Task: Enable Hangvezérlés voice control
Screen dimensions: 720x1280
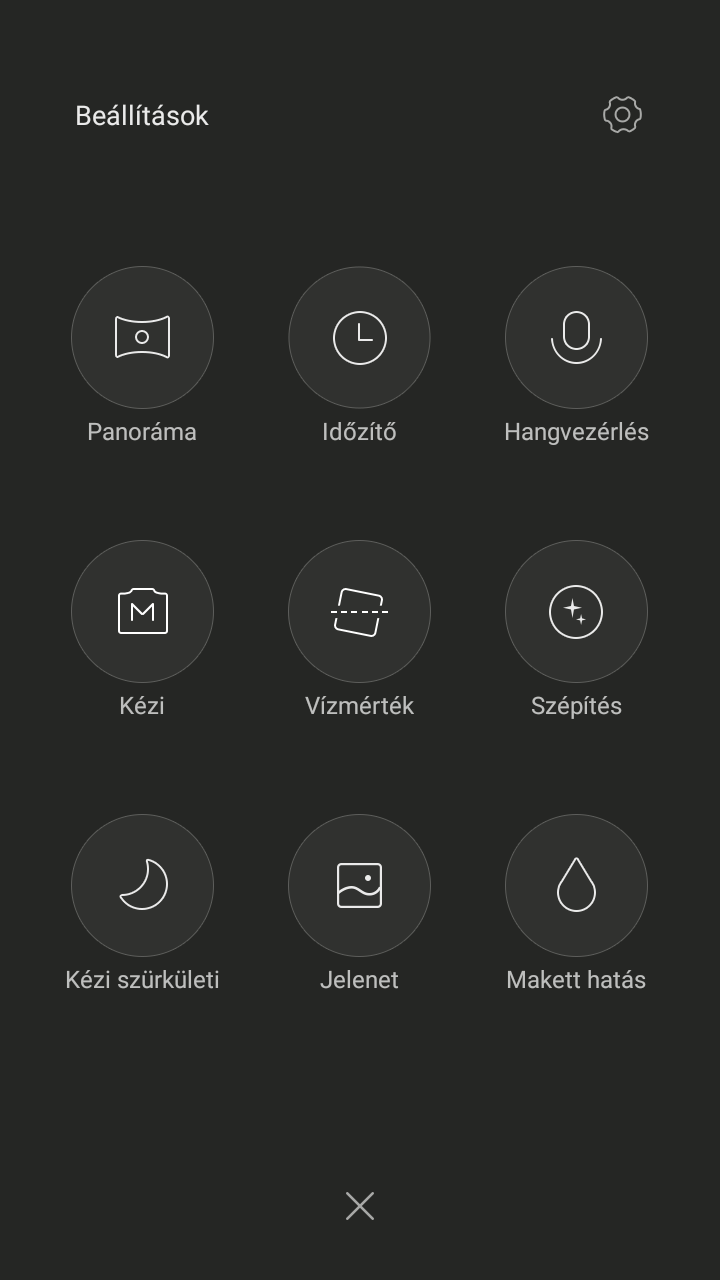Action: tap(576, 338)
